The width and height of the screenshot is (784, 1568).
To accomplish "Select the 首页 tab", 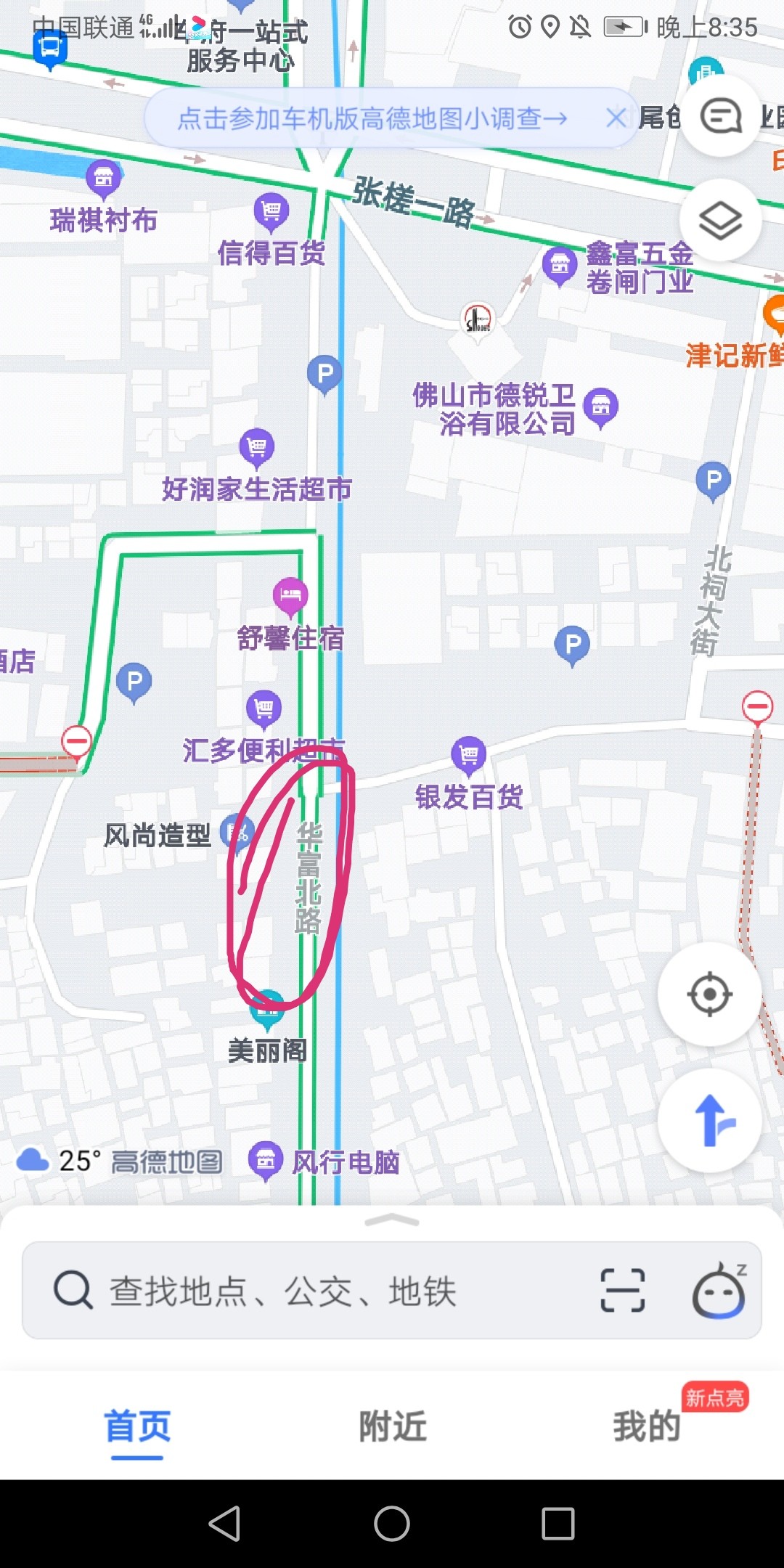I will tap(137, 1426).
